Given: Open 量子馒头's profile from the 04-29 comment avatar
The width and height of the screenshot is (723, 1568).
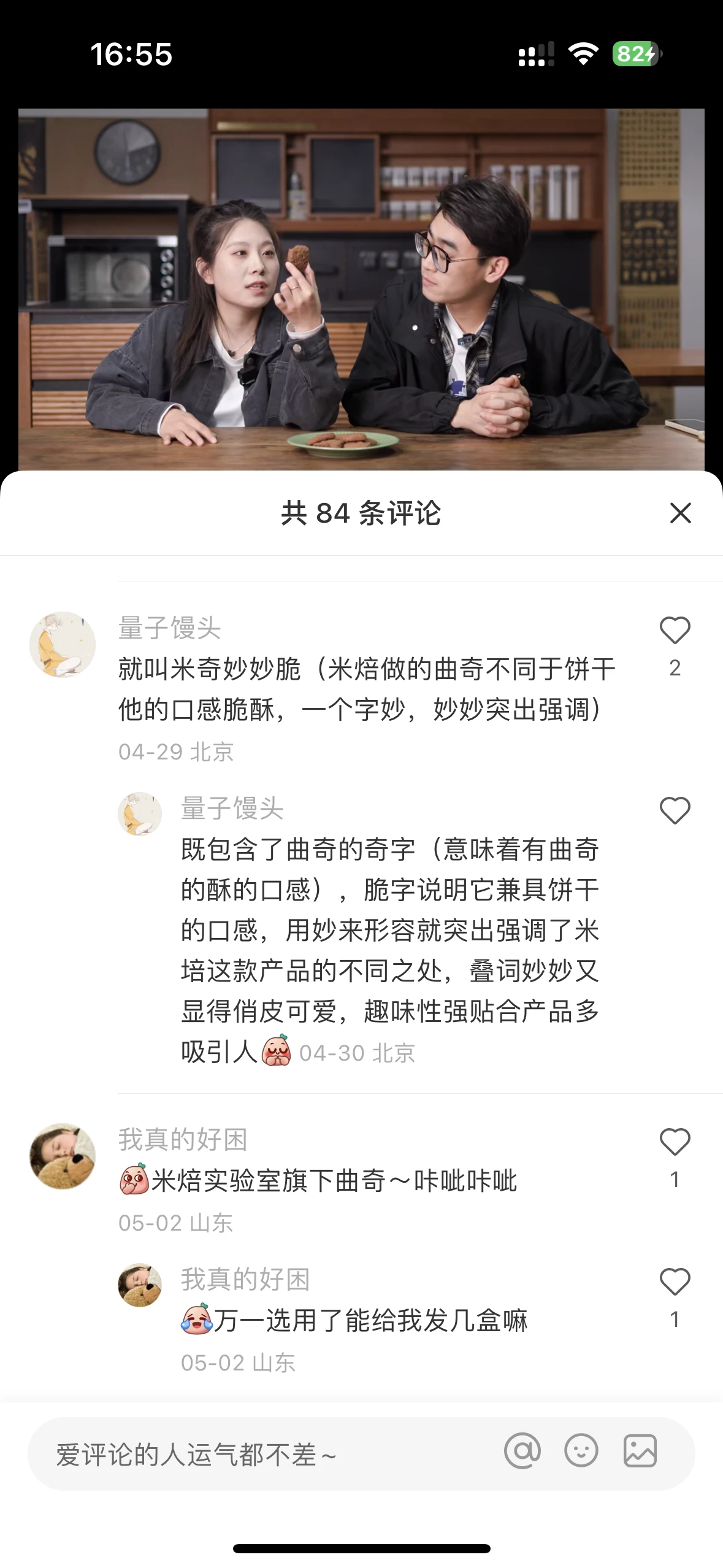Looking at the screenshot, I should 63,644.
